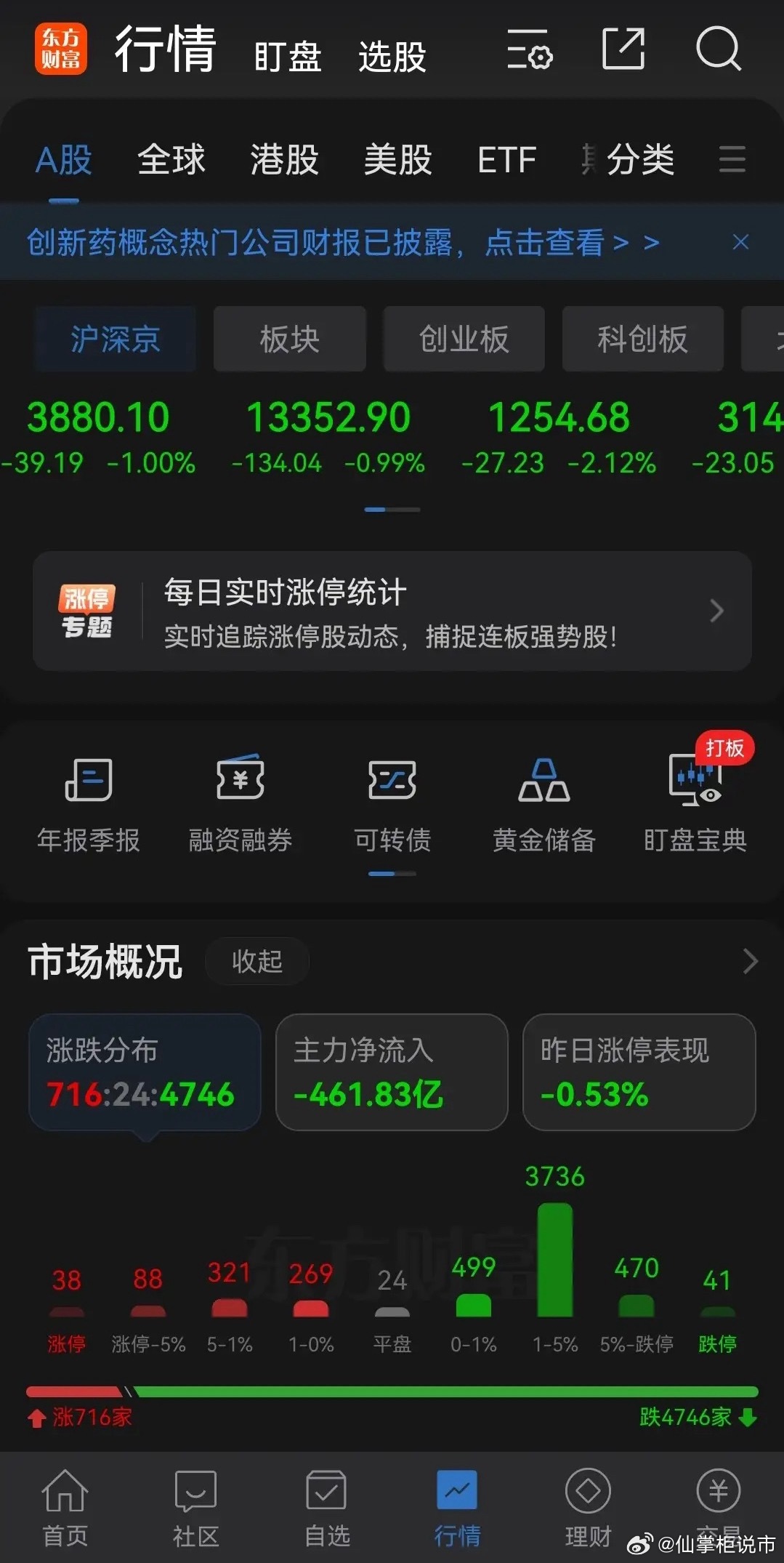Switch to the 科创板 market segment
Image resolution: width=784 pixels, height=1563 pixels.
[x=642, y=339]
